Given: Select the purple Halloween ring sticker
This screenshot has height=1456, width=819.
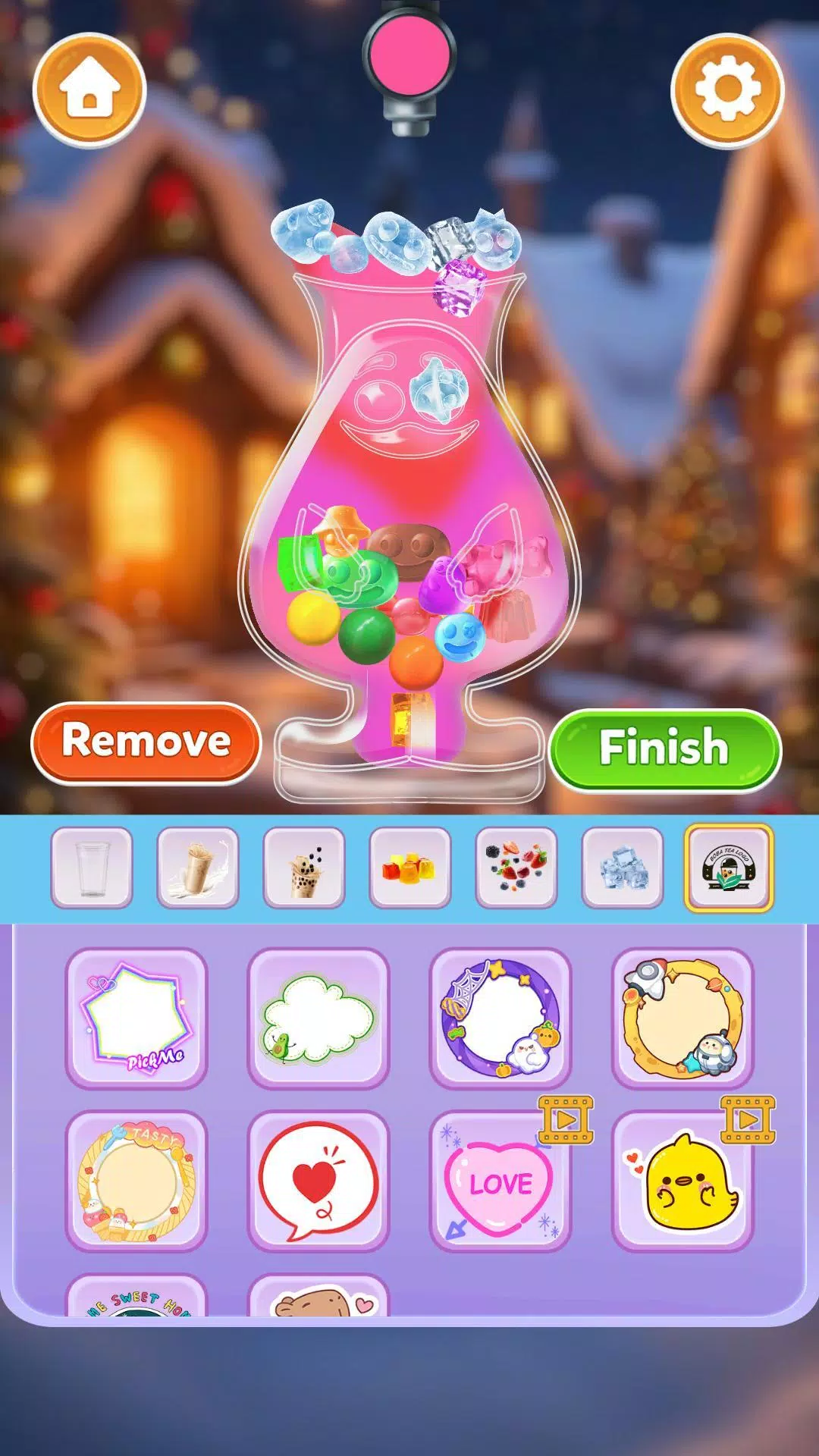Looking at the screenshot, I should (x=500, y=1018).
